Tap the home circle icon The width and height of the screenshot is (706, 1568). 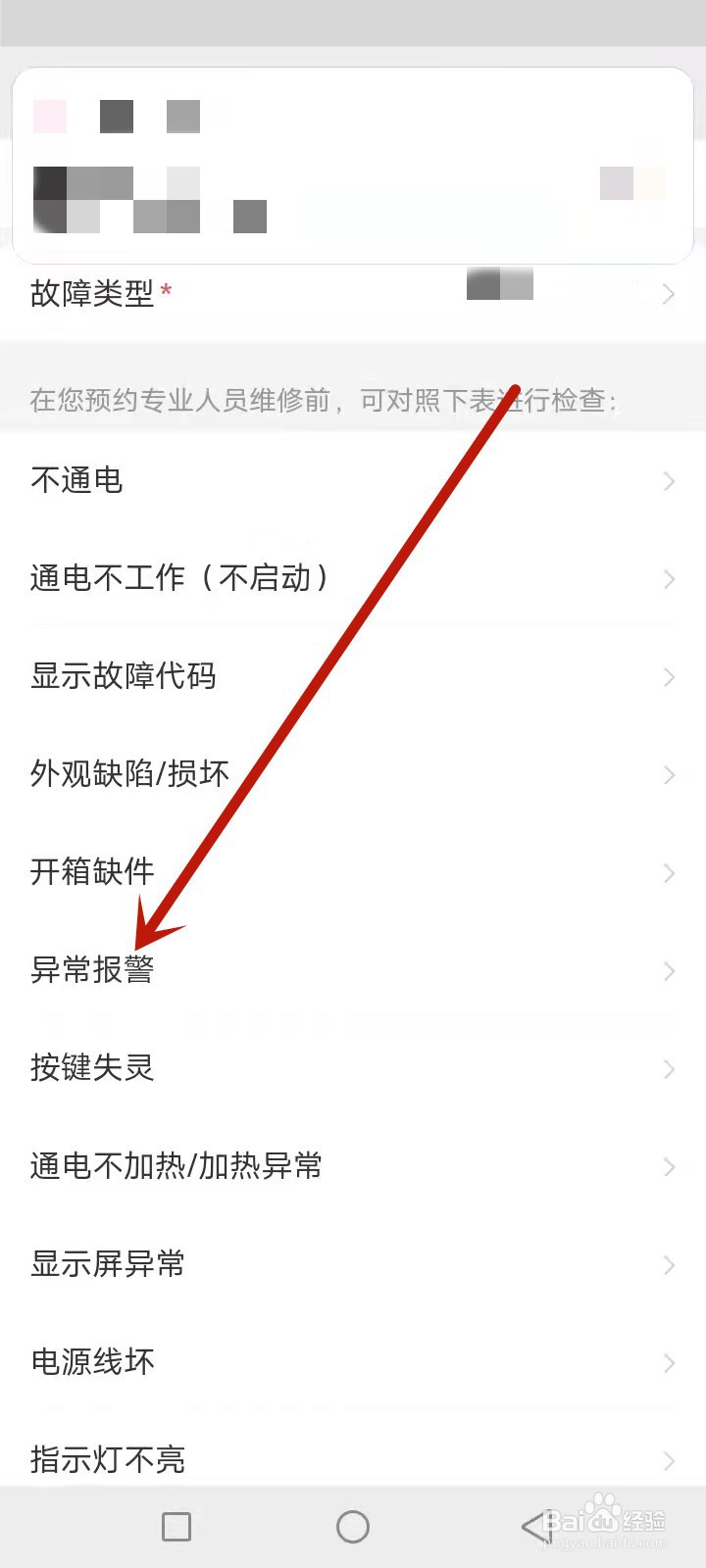[x=353, y=1526]
